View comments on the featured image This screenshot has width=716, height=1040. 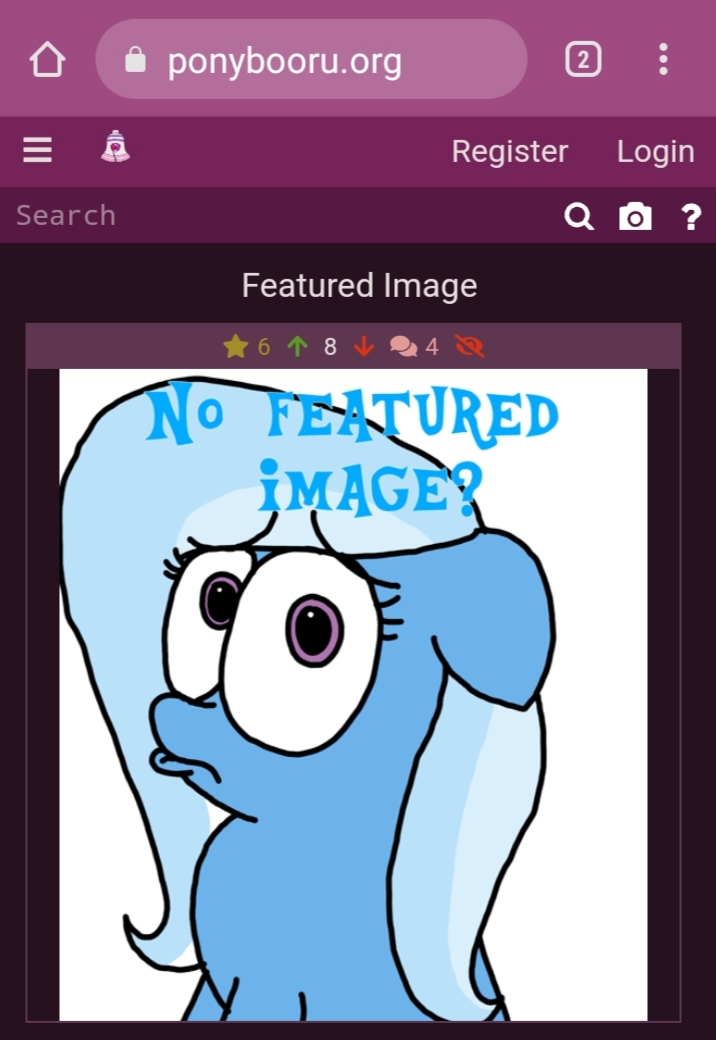click(x=404, y=347)
